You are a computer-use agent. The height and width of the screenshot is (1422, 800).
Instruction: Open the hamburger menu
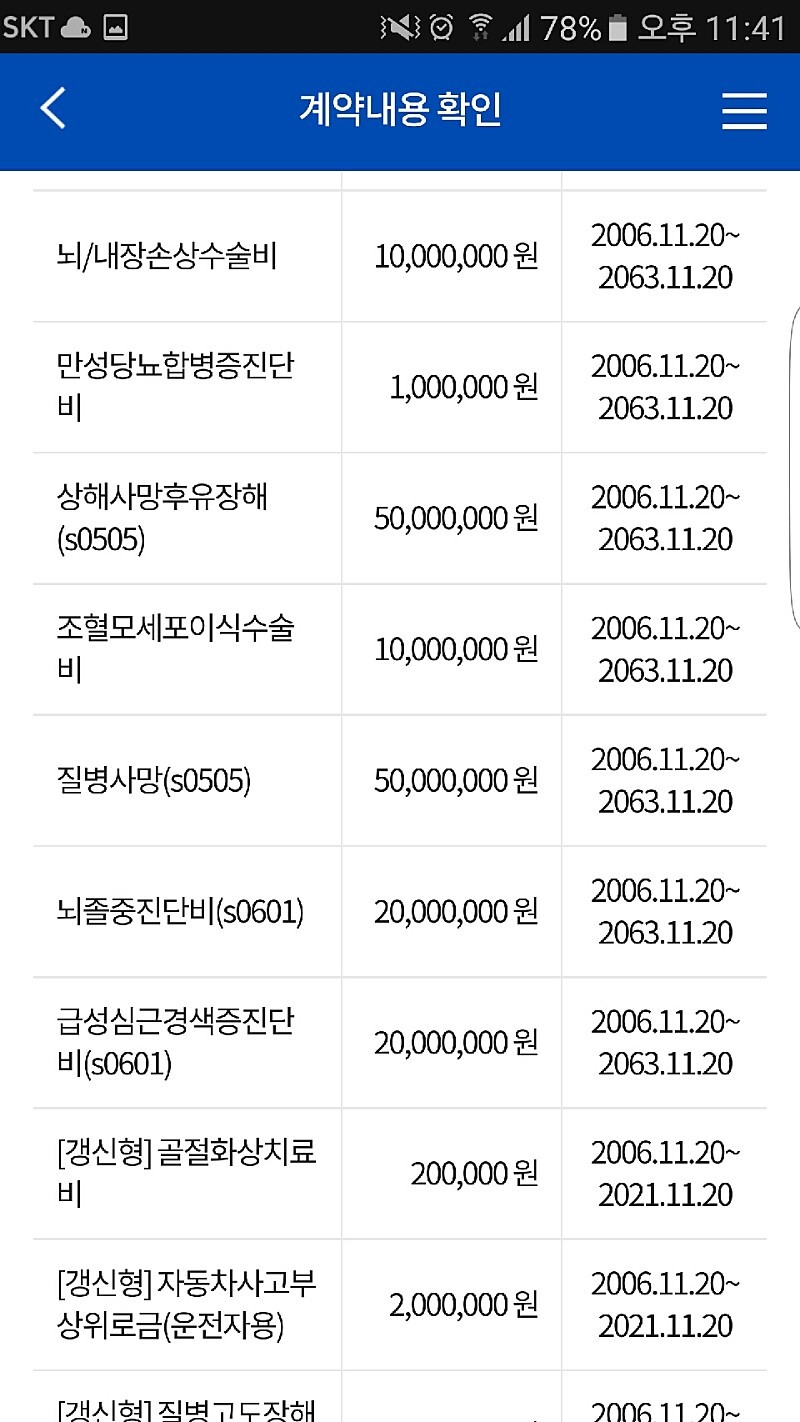744,110
